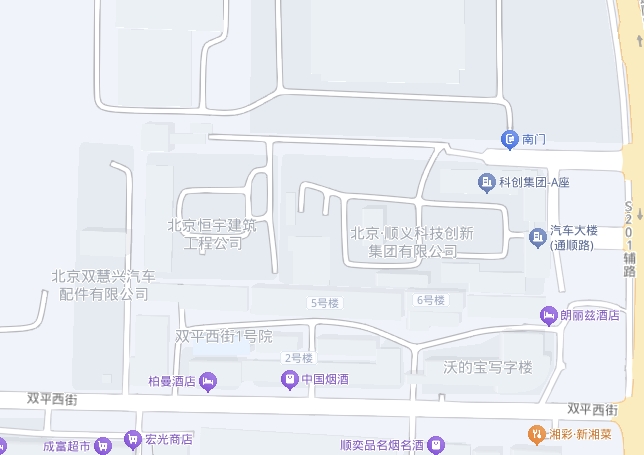Tap the 汽车大楼(通顺路) marker

point(538,238)
